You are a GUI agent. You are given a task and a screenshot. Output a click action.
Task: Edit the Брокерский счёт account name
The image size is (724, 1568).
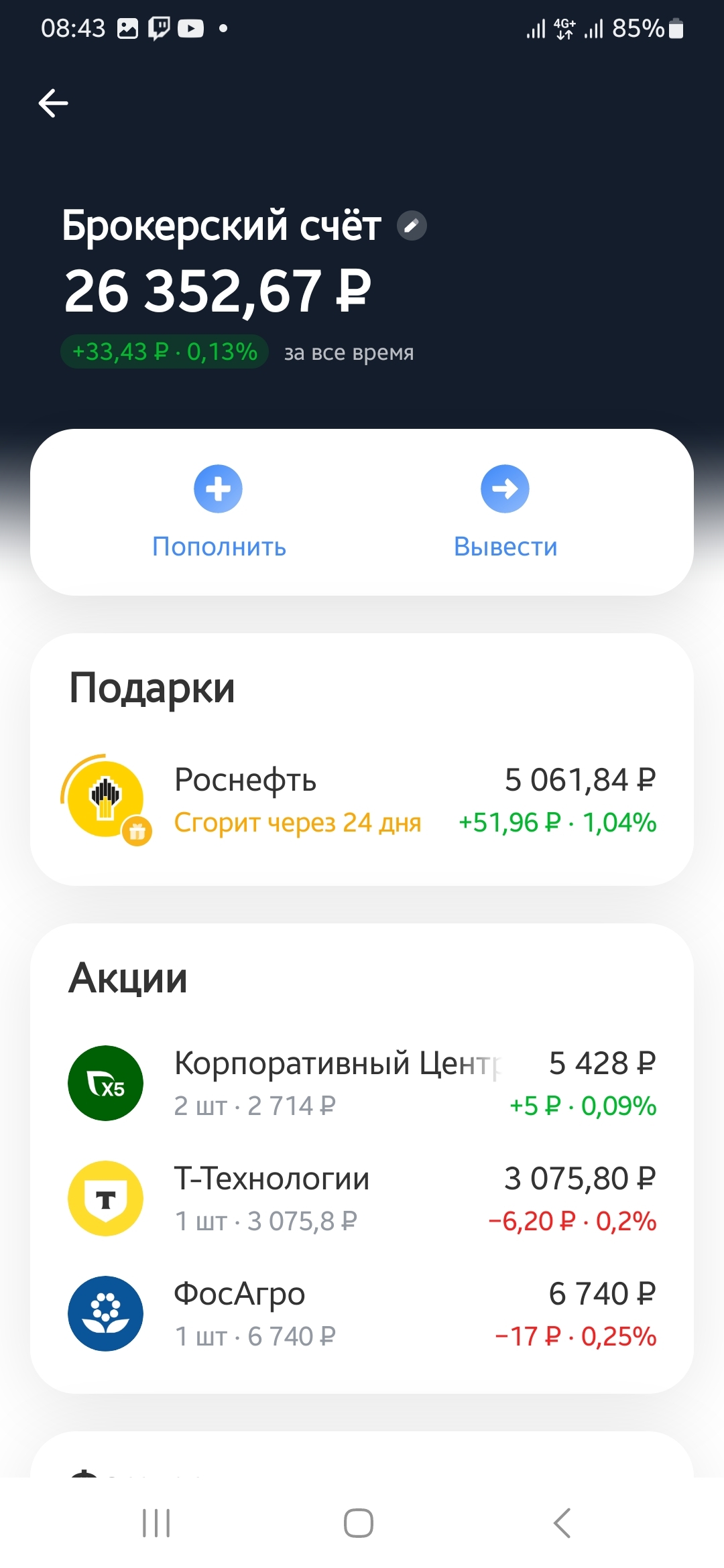point(412,226)
